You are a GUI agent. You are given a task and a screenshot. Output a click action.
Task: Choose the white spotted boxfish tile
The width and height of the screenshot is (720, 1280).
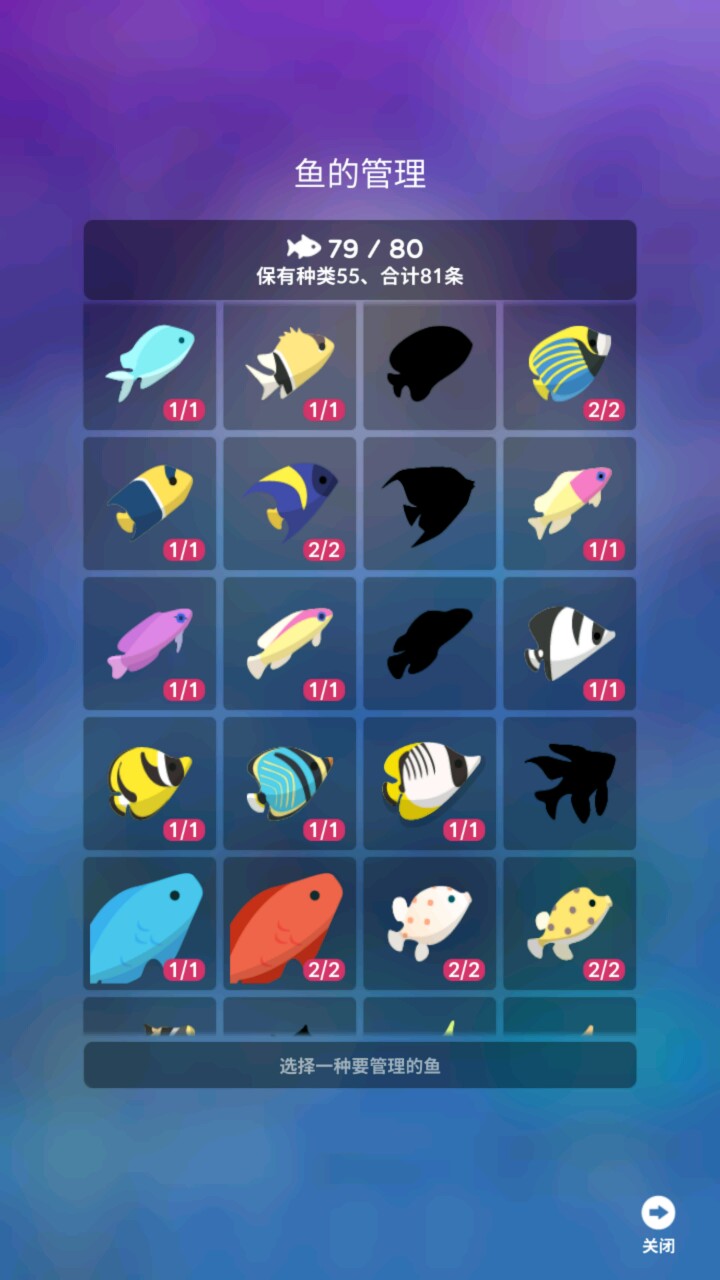click(x=430, y=923)
